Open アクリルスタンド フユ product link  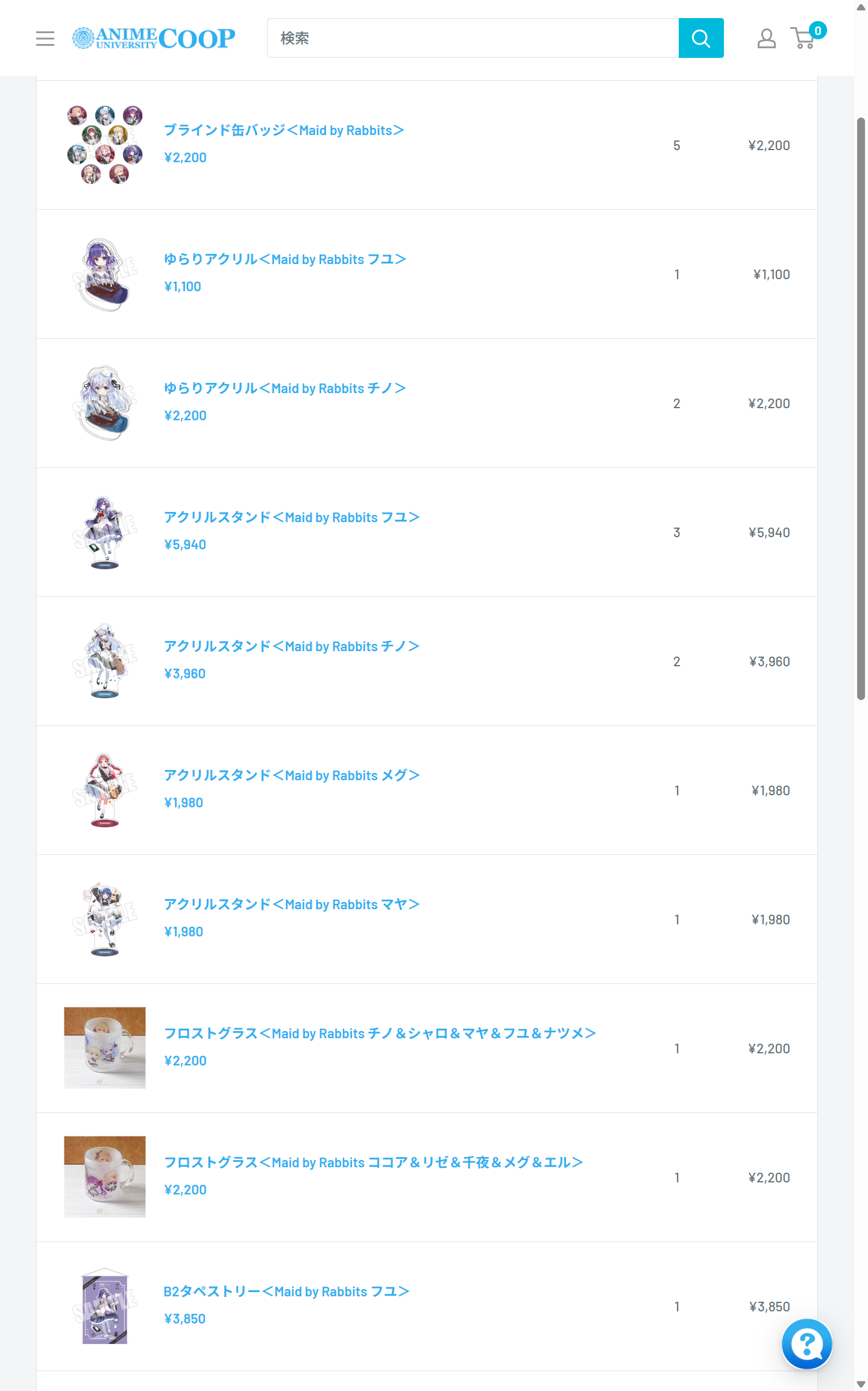[292, 517]
